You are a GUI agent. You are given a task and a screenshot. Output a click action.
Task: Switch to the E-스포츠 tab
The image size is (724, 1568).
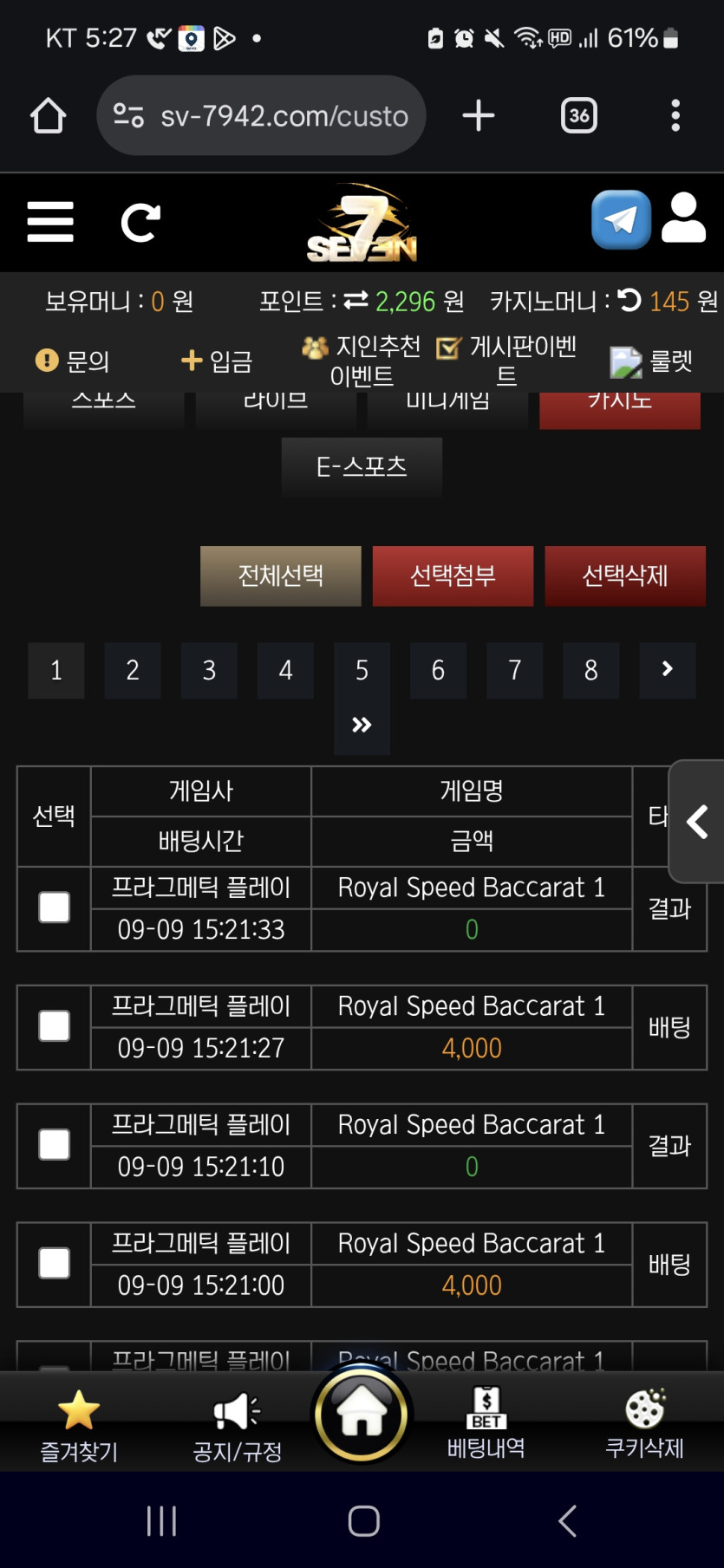[362, 466]
